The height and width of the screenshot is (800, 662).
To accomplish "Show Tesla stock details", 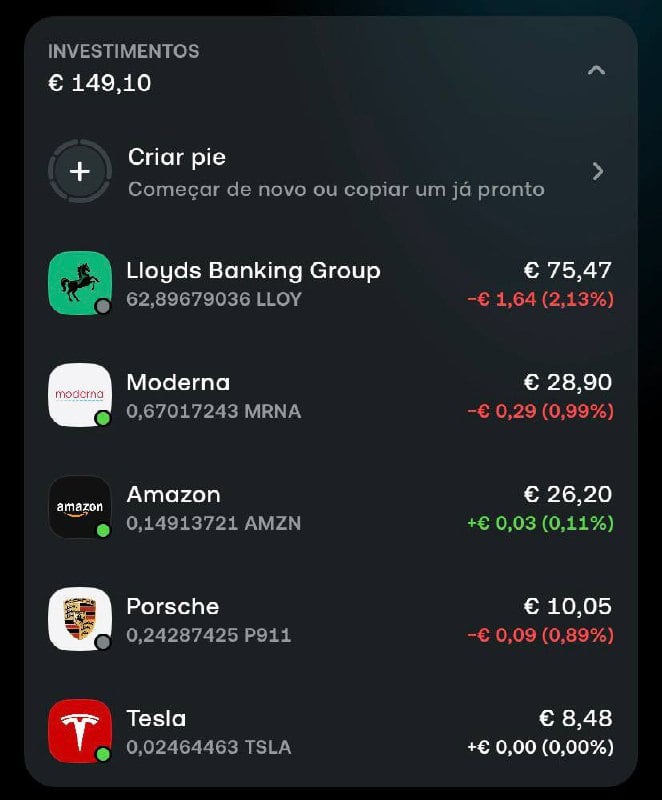I will pyautogui.click(x=330, y=731).
